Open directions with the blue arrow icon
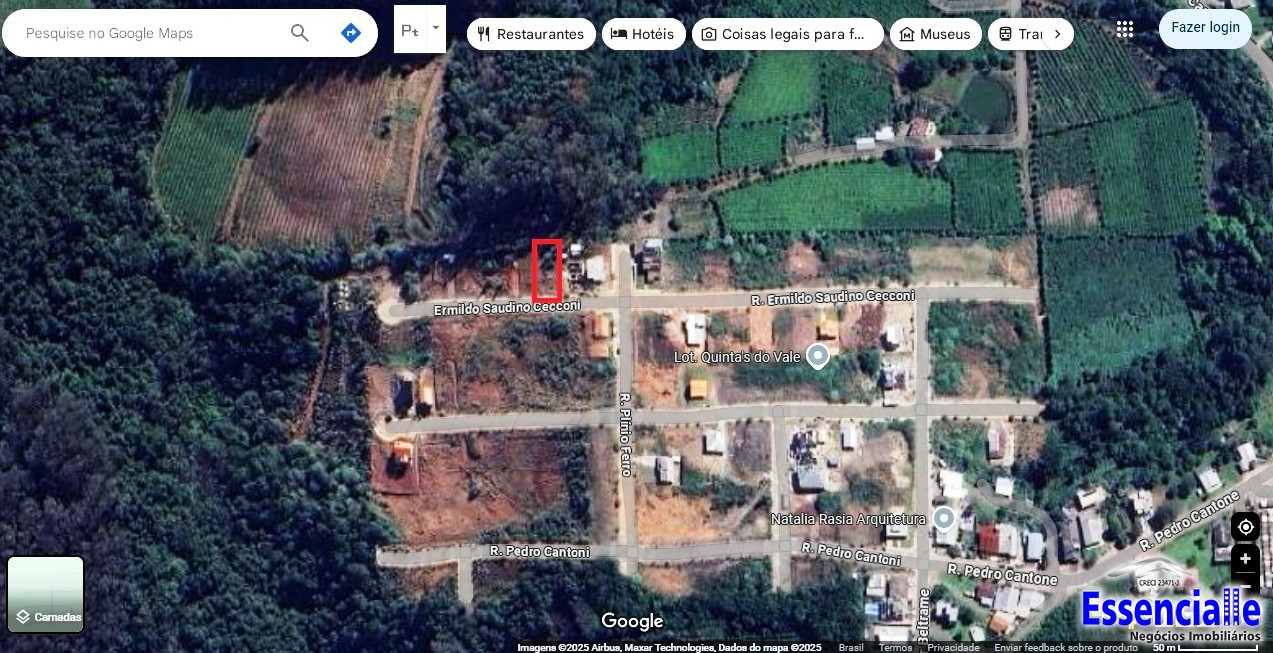Image resolution: width=1273 pixels, height=653 pixels. [x=350, y=33]
